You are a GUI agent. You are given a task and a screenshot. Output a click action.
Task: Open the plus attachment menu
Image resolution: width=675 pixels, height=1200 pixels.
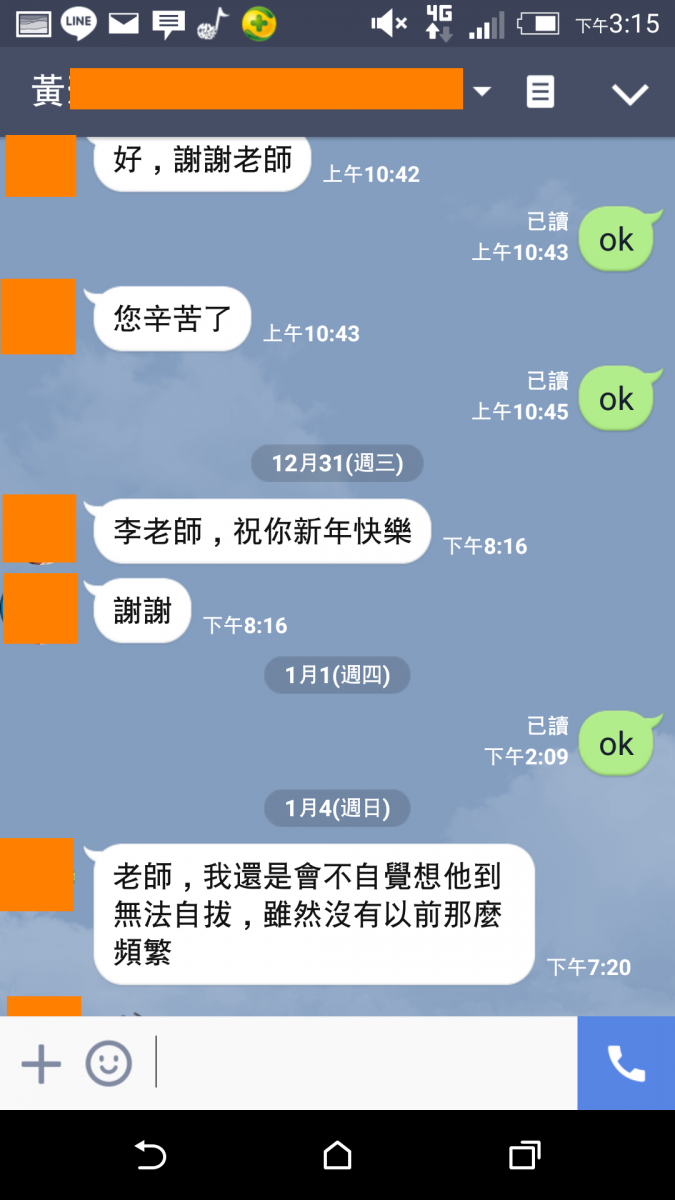coord(41,1064)
